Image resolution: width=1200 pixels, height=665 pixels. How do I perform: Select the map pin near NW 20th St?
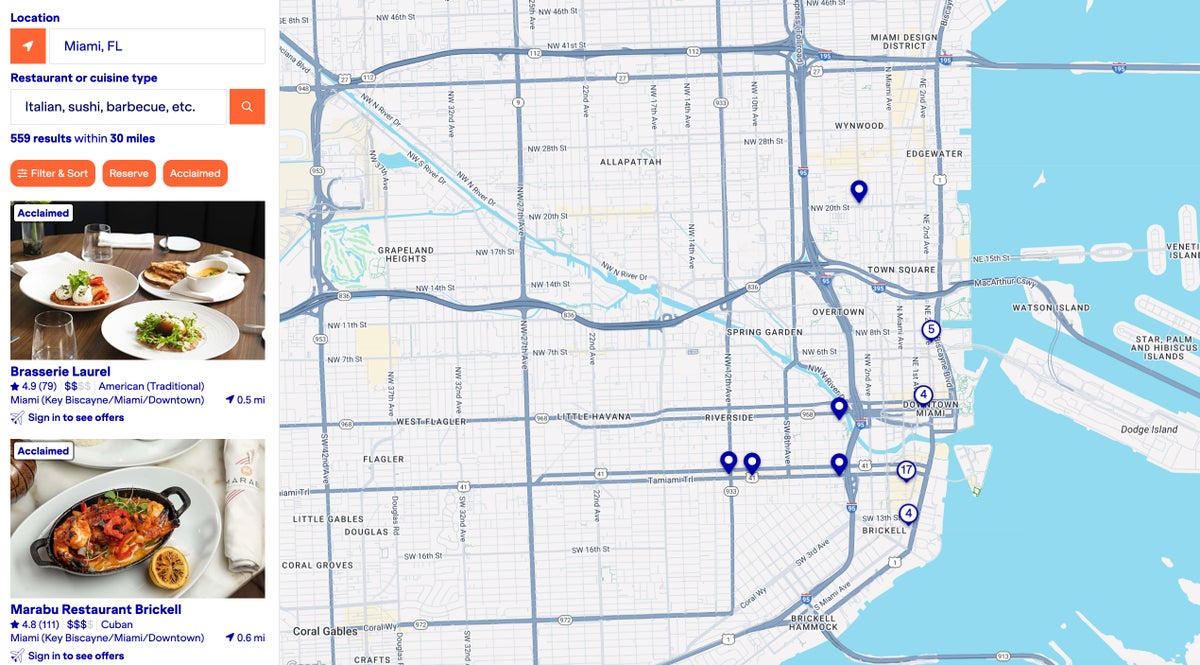click(858, 189)
